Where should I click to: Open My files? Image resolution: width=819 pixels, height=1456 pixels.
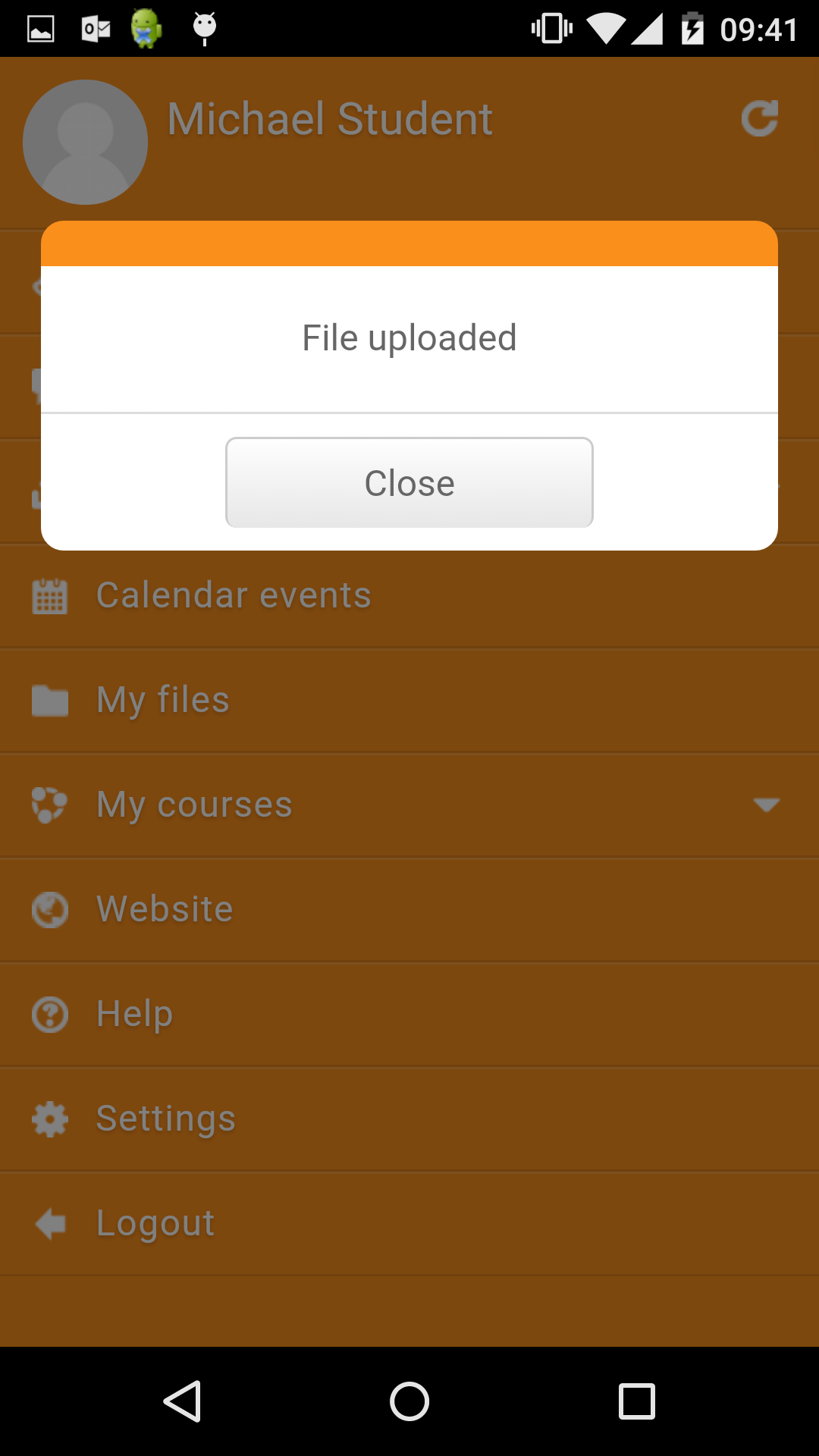(409, 701)
